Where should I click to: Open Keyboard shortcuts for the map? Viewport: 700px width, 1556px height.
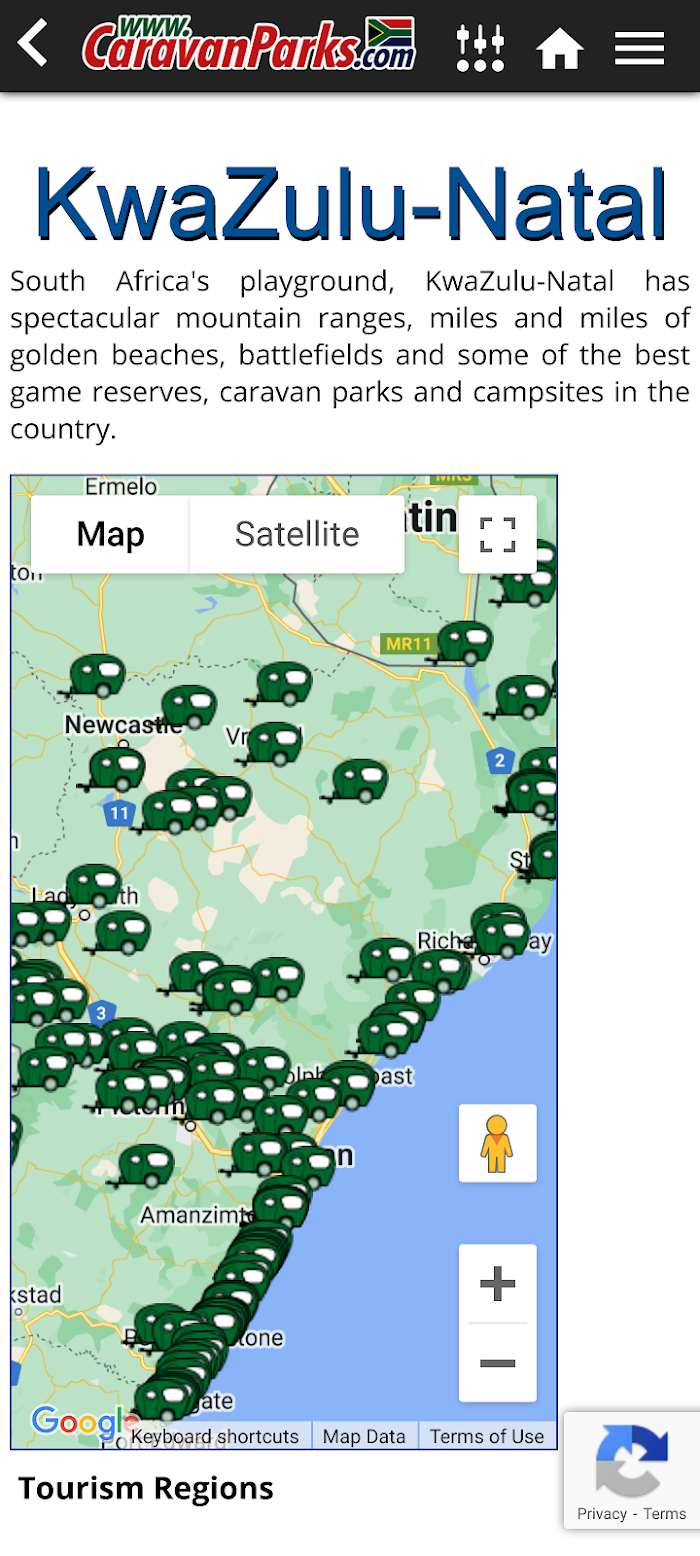[215, 1436]
